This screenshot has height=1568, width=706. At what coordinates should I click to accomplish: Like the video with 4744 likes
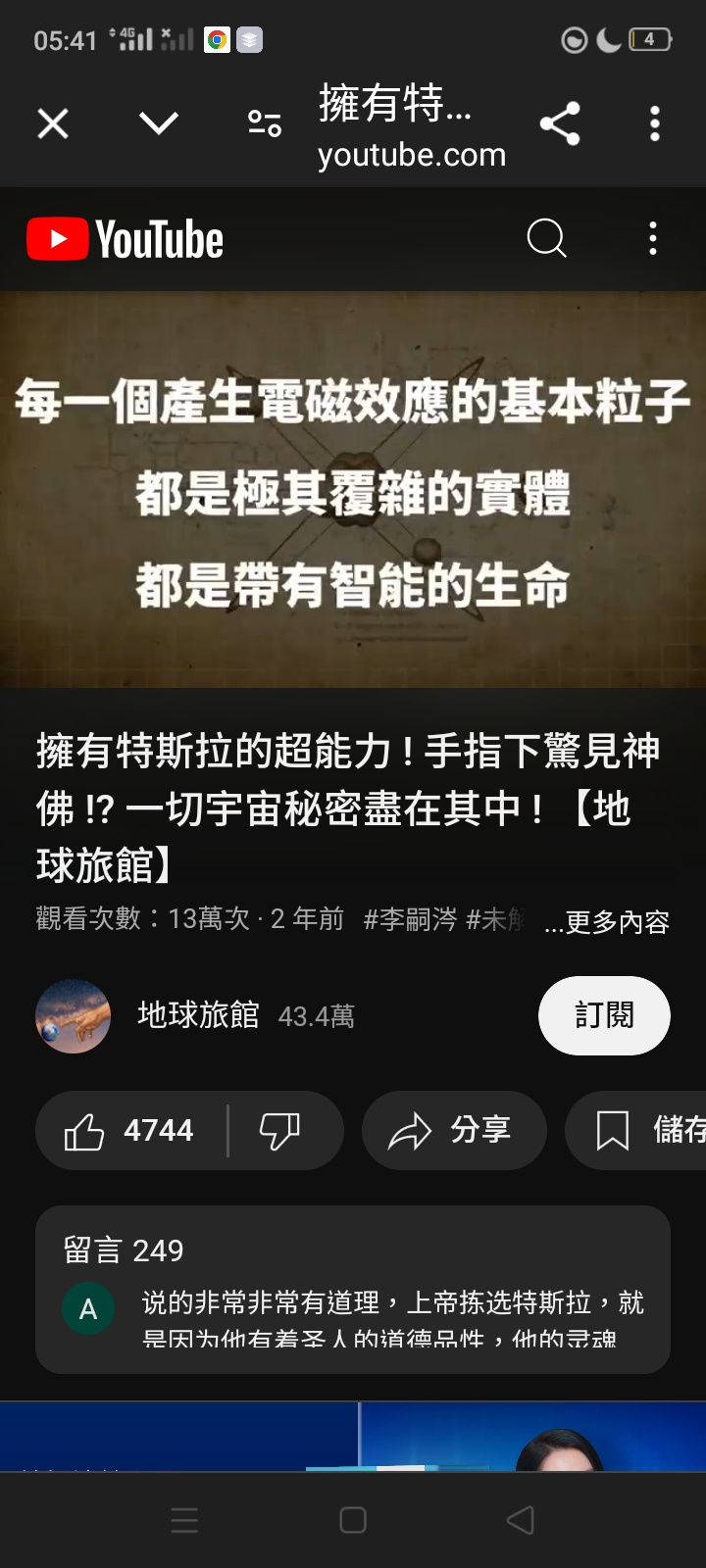pos(130,1131)
